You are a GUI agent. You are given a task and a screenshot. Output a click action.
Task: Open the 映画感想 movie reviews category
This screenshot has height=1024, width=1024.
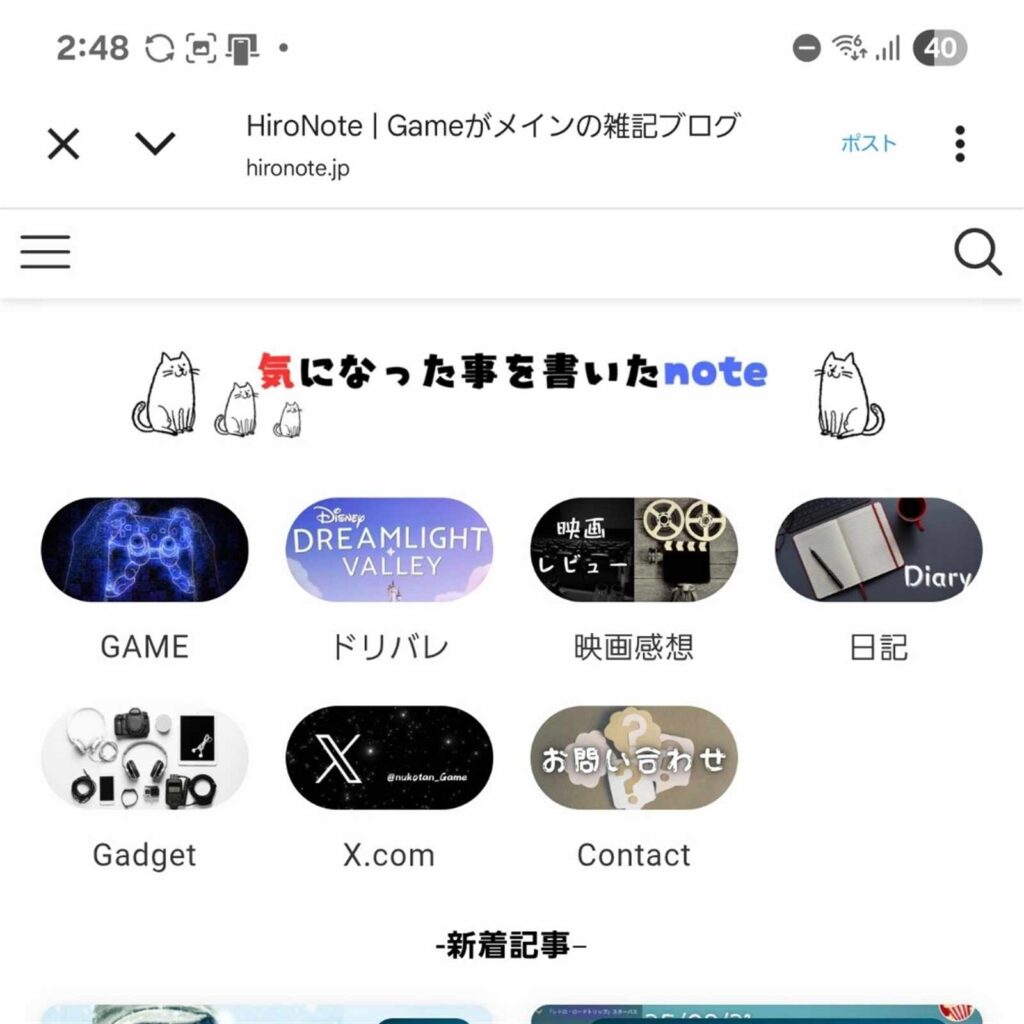pyautogui.click(x=633, y=550)
